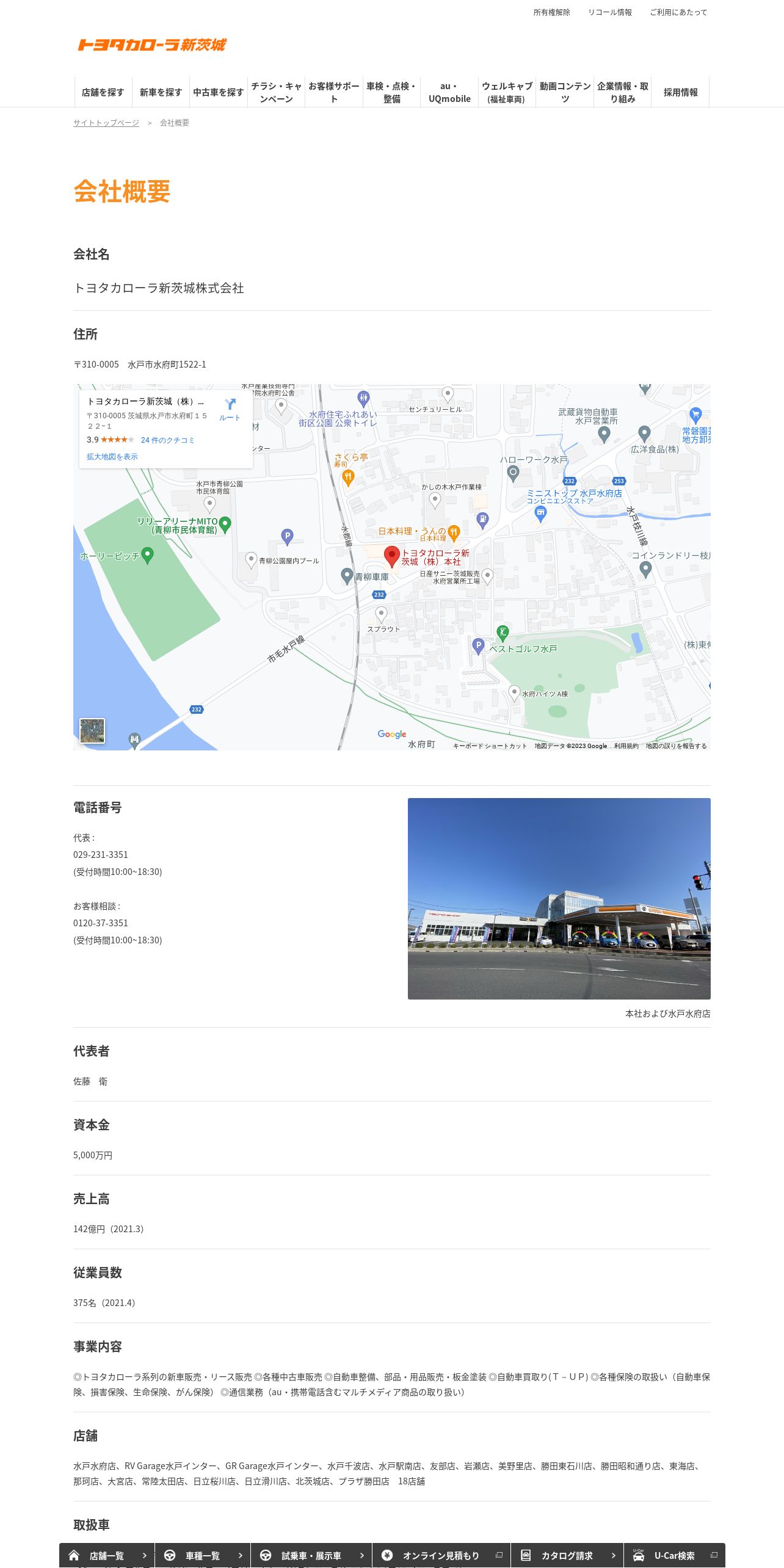The width and height of the screenshot is (784, 1568).
Task: Open 所有権解除 link at top
Action: coord(551,12)
